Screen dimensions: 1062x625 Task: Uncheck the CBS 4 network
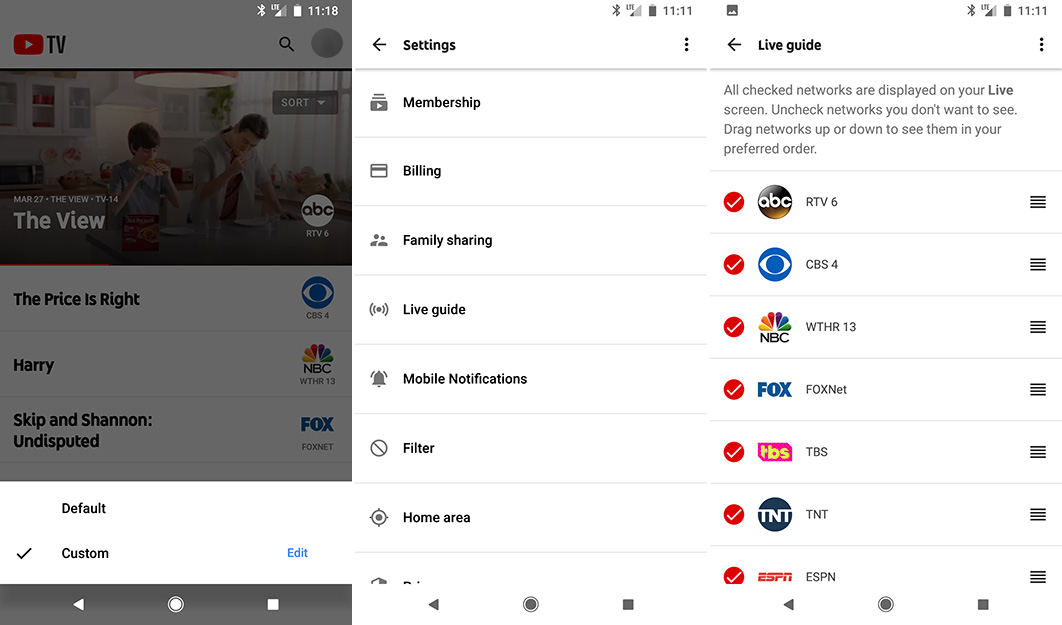click(x=734, y=264)
